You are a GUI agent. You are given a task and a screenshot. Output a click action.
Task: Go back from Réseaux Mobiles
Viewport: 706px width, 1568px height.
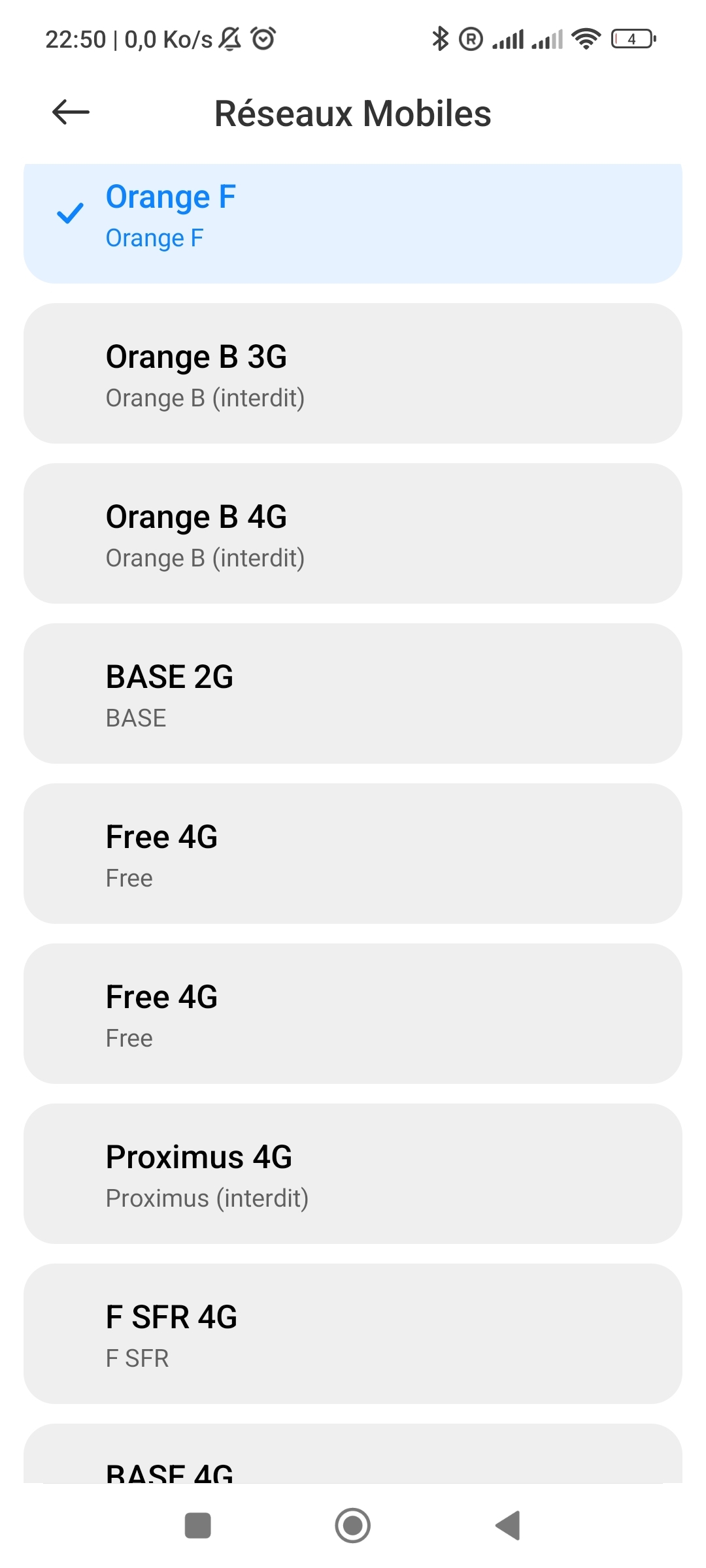pos(71,112)
